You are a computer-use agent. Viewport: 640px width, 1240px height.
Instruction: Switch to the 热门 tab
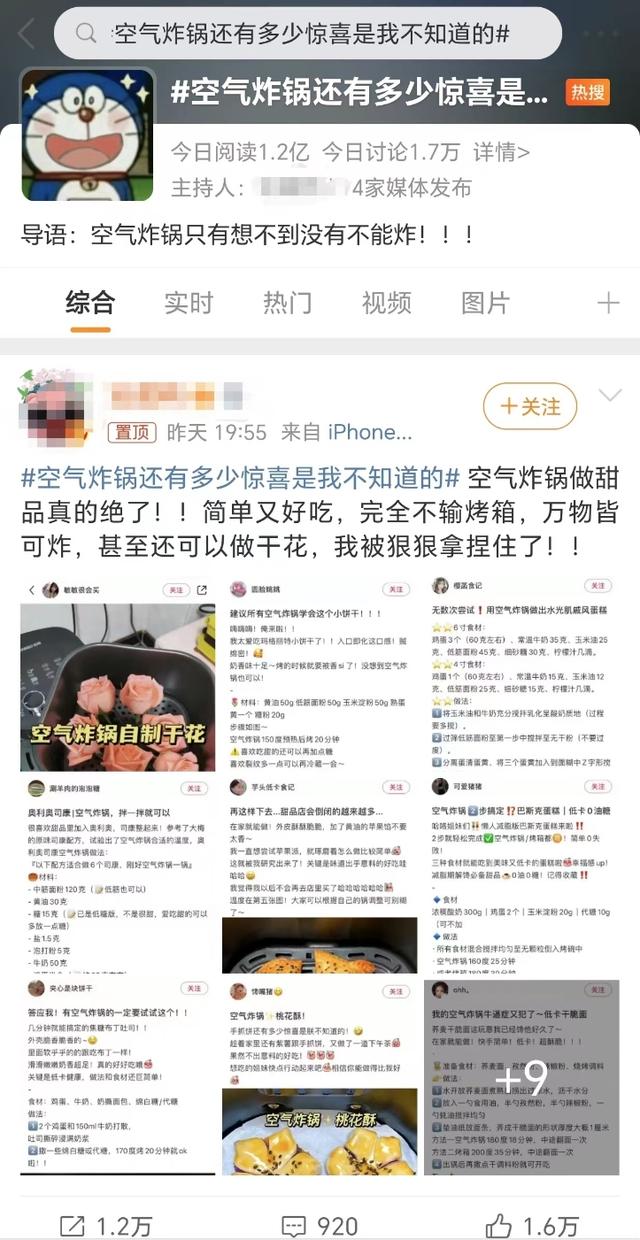(x=288, y=303)
